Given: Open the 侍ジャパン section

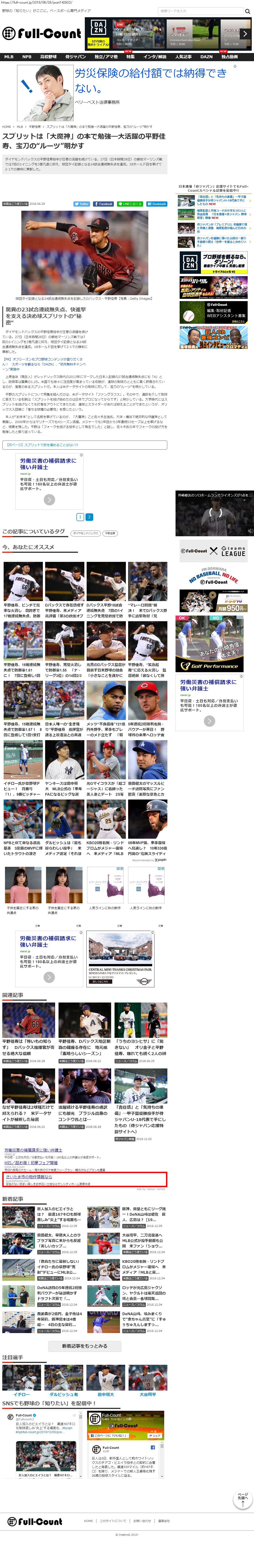Looking at the screenshot, I should [76, 57].
